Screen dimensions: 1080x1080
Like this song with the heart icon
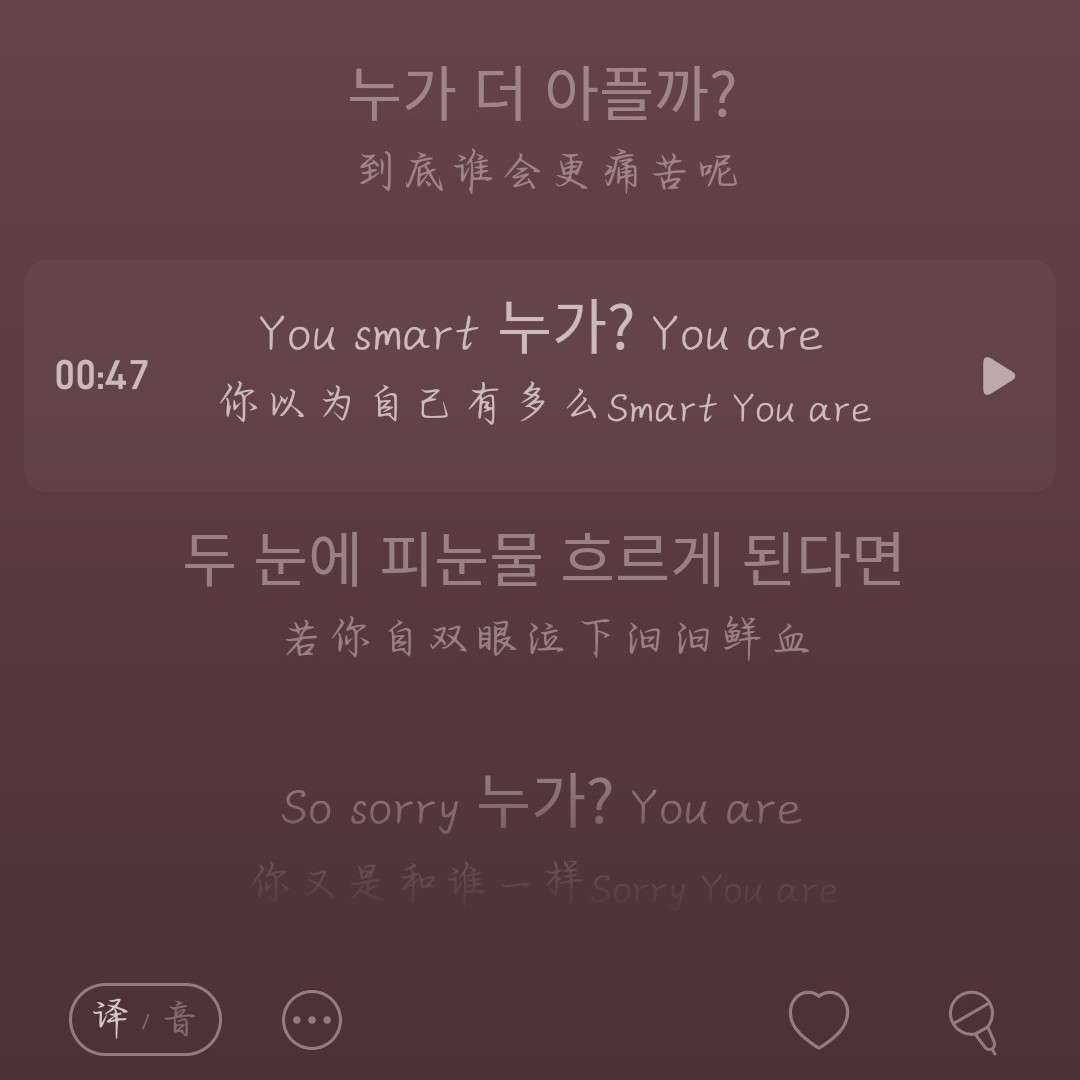point(818,1019)
